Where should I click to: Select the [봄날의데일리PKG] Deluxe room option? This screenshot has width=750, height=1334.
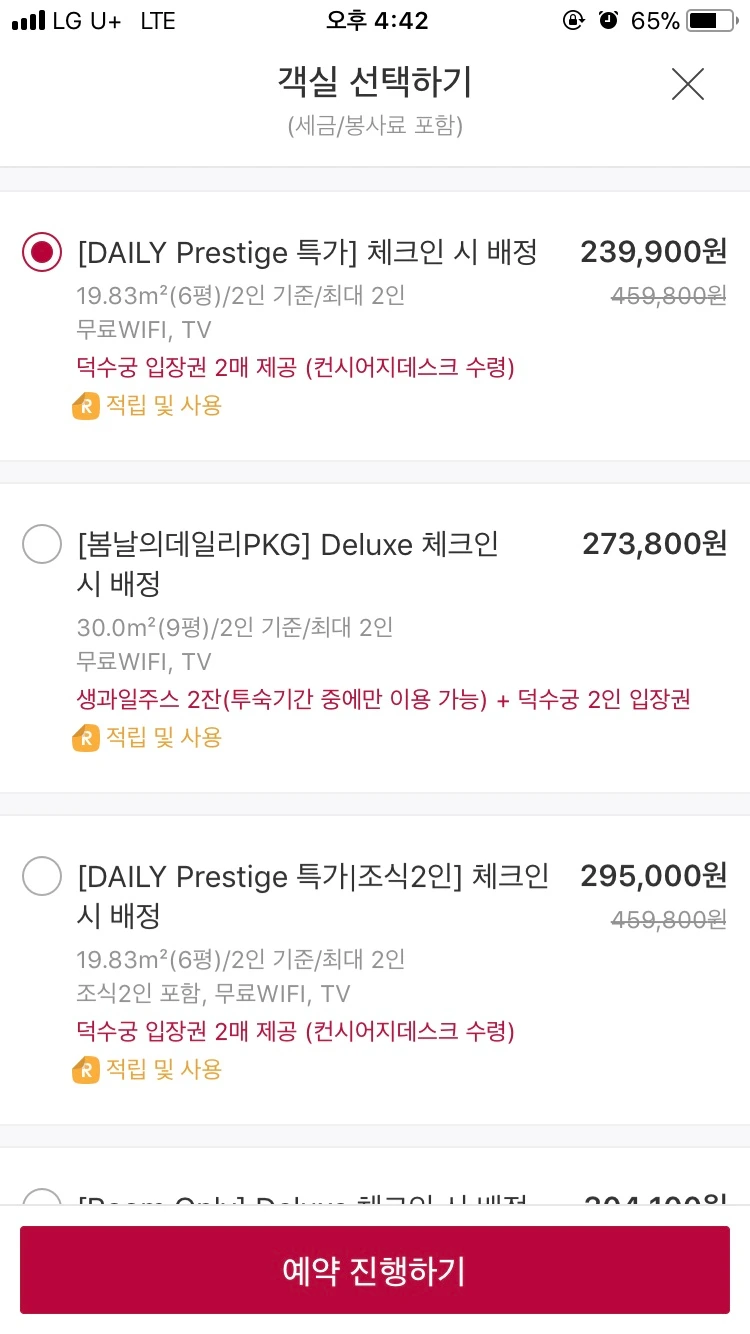[x=41, y=544]
